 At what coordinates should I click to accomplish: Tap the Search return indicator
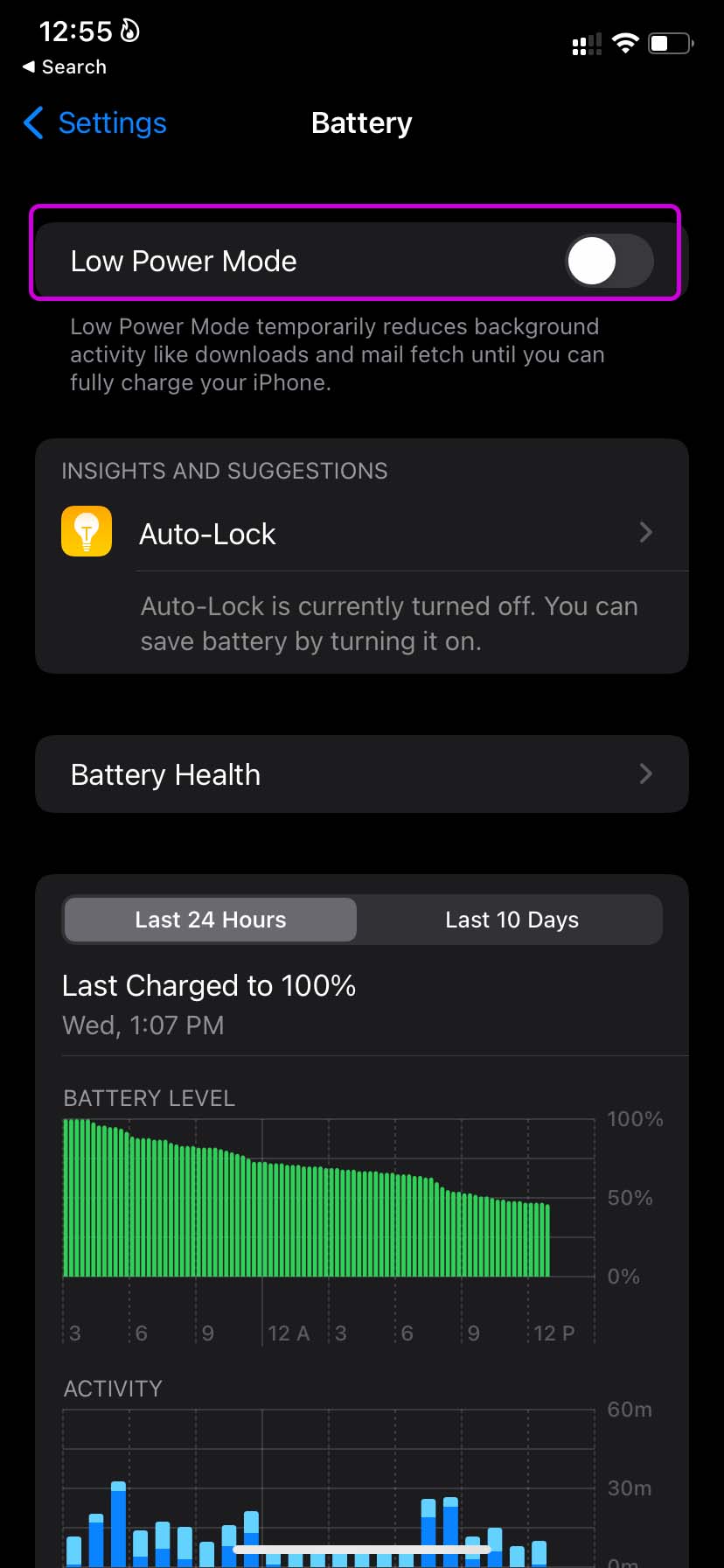[x=63, y=66]
